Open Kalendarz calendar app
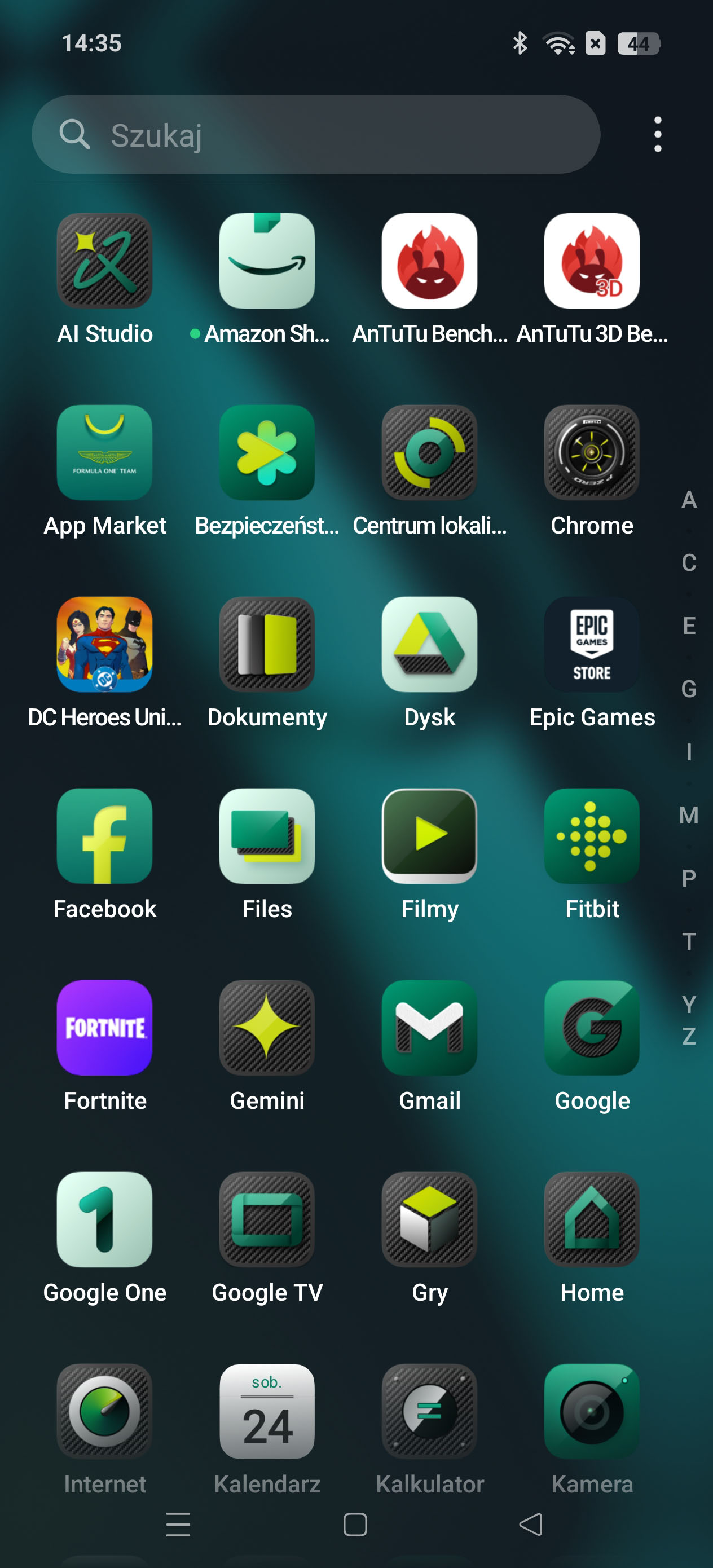This screenshot has height=1568, width=713. coord(267,1412)
